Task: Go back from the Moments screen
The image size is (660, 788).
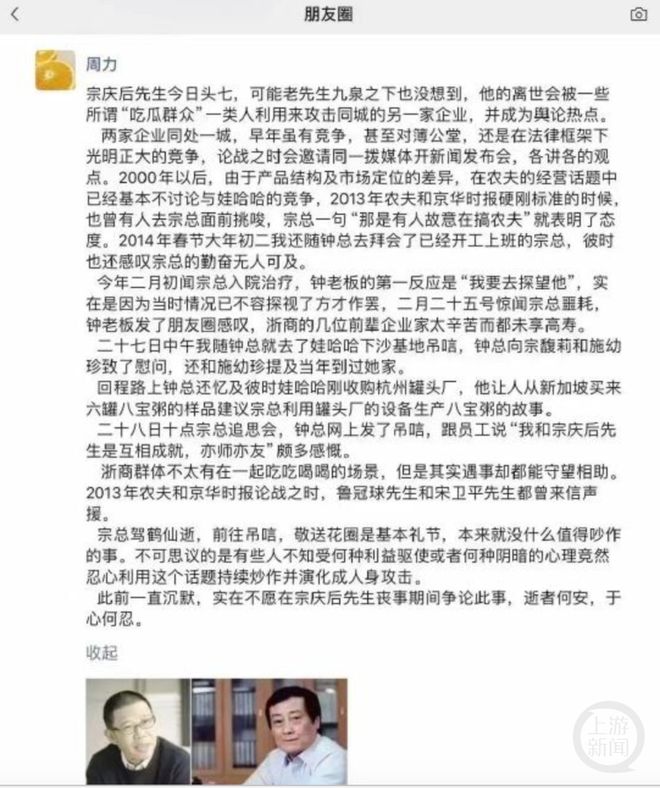Action: [x=15, y=15]
